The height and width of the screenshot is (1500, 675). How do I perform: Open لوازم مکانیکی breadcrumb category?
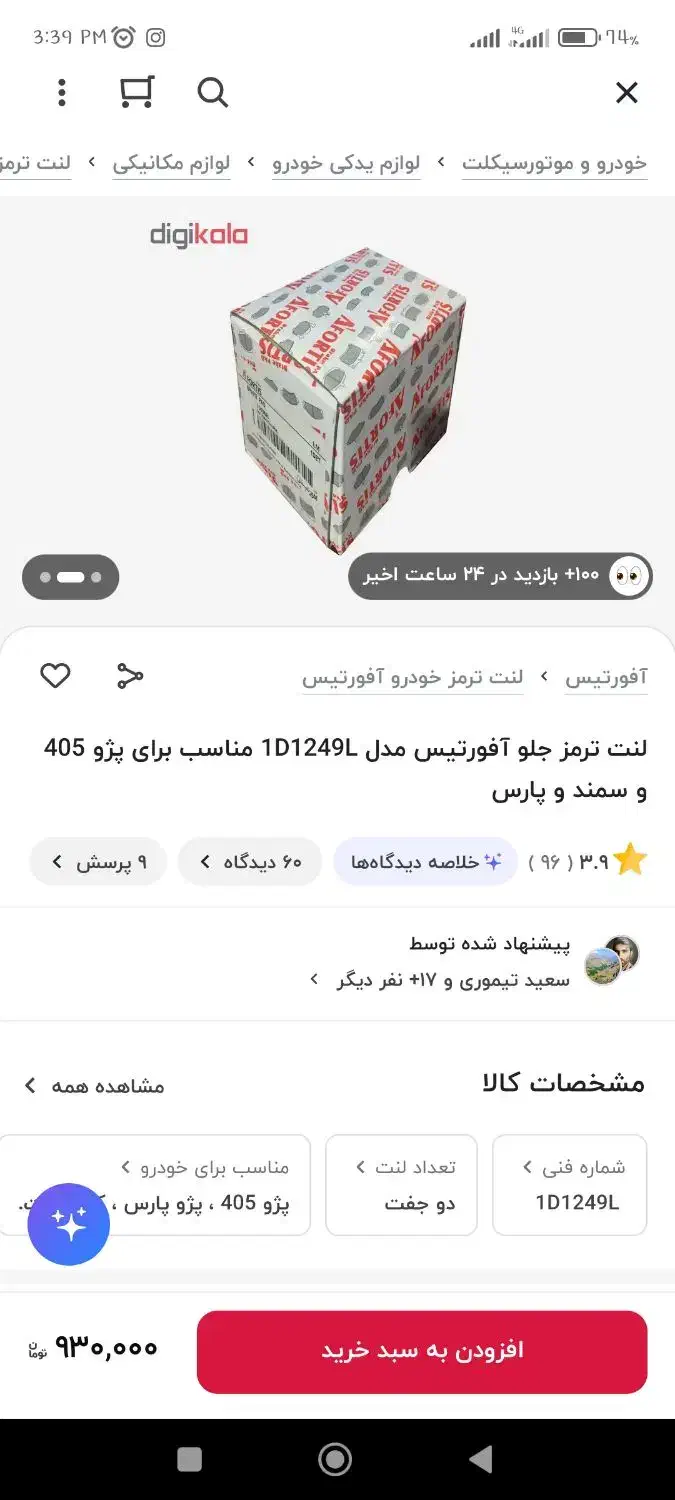(x=171, y=163)
